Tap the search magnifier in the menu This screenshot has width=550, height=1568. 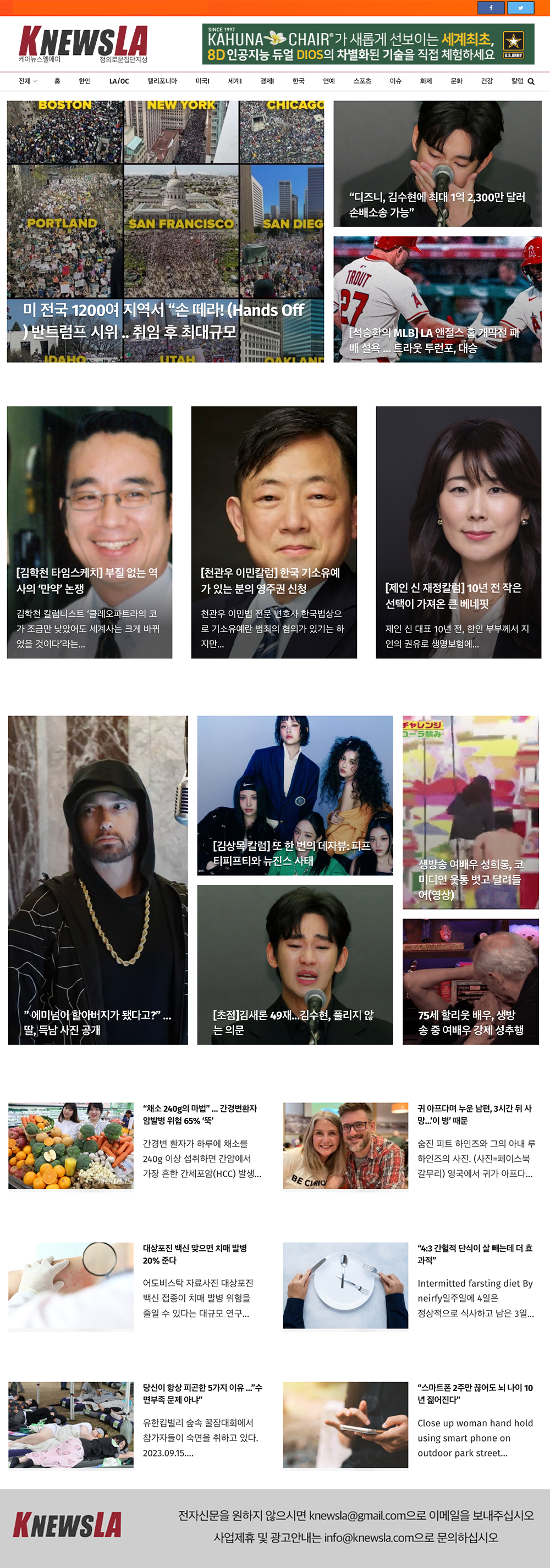click(531, 81)
